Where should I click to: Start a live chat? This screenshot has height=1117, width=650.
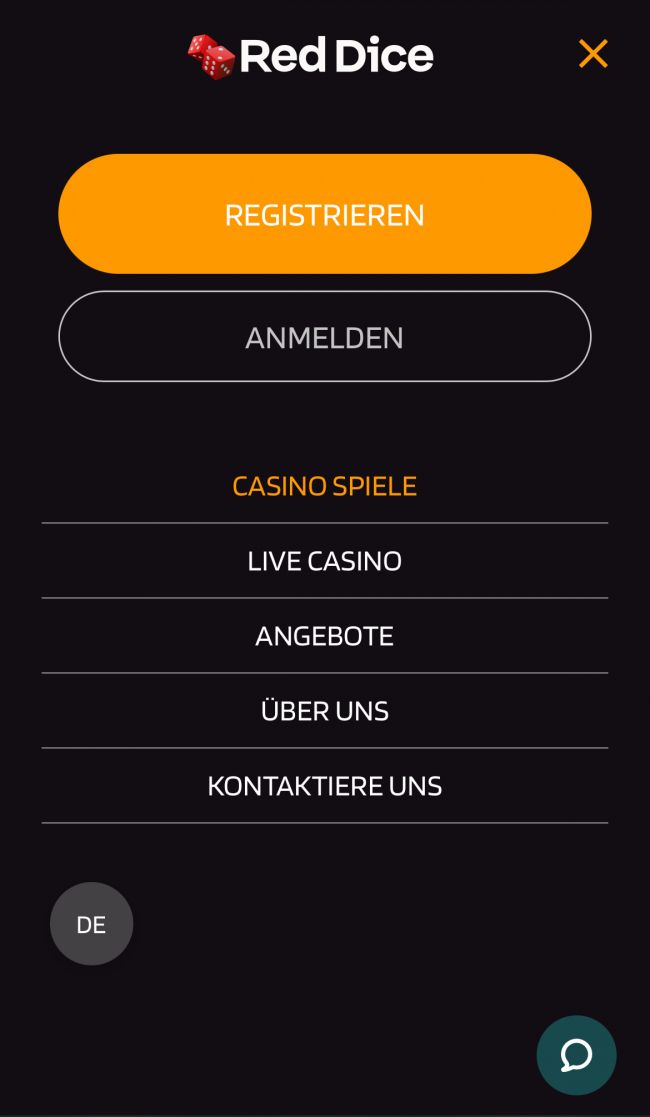576,1055
